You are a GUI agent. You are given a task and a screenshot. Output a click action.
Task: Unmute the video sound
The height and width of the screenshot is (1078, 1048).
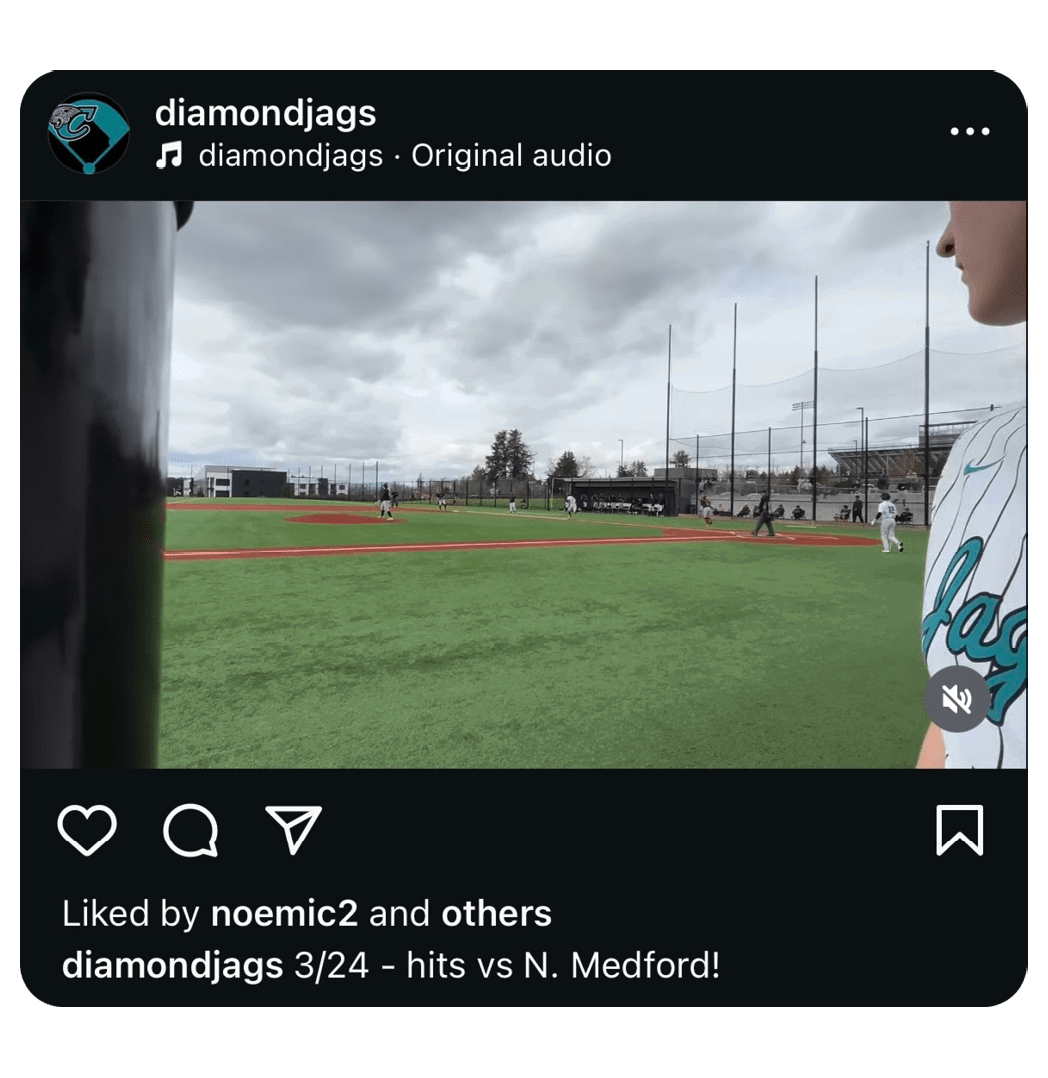click(956, 700)
